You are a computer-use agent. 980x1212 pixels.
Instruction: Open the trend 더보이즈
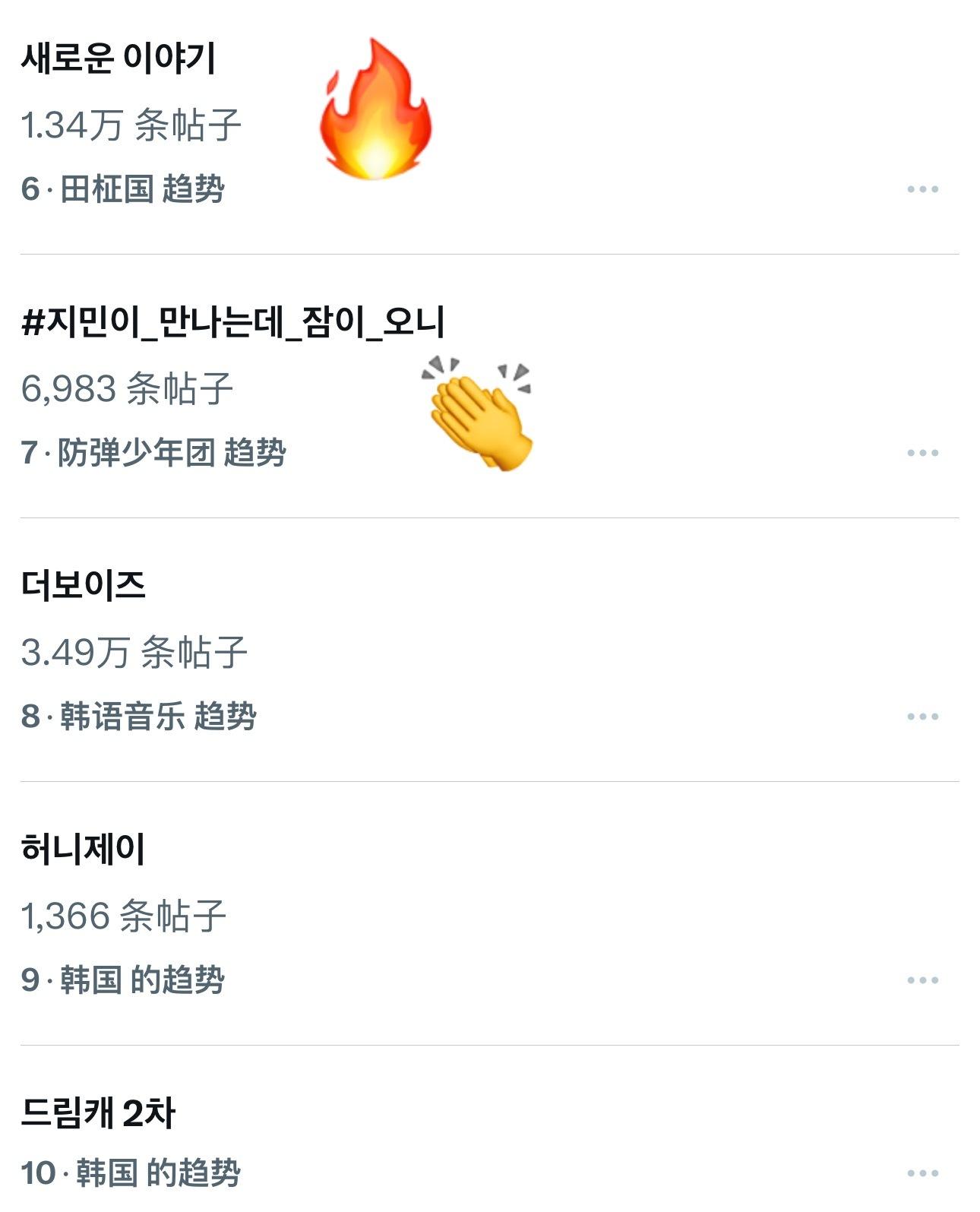pyautogui.click(x=84, y=586)
